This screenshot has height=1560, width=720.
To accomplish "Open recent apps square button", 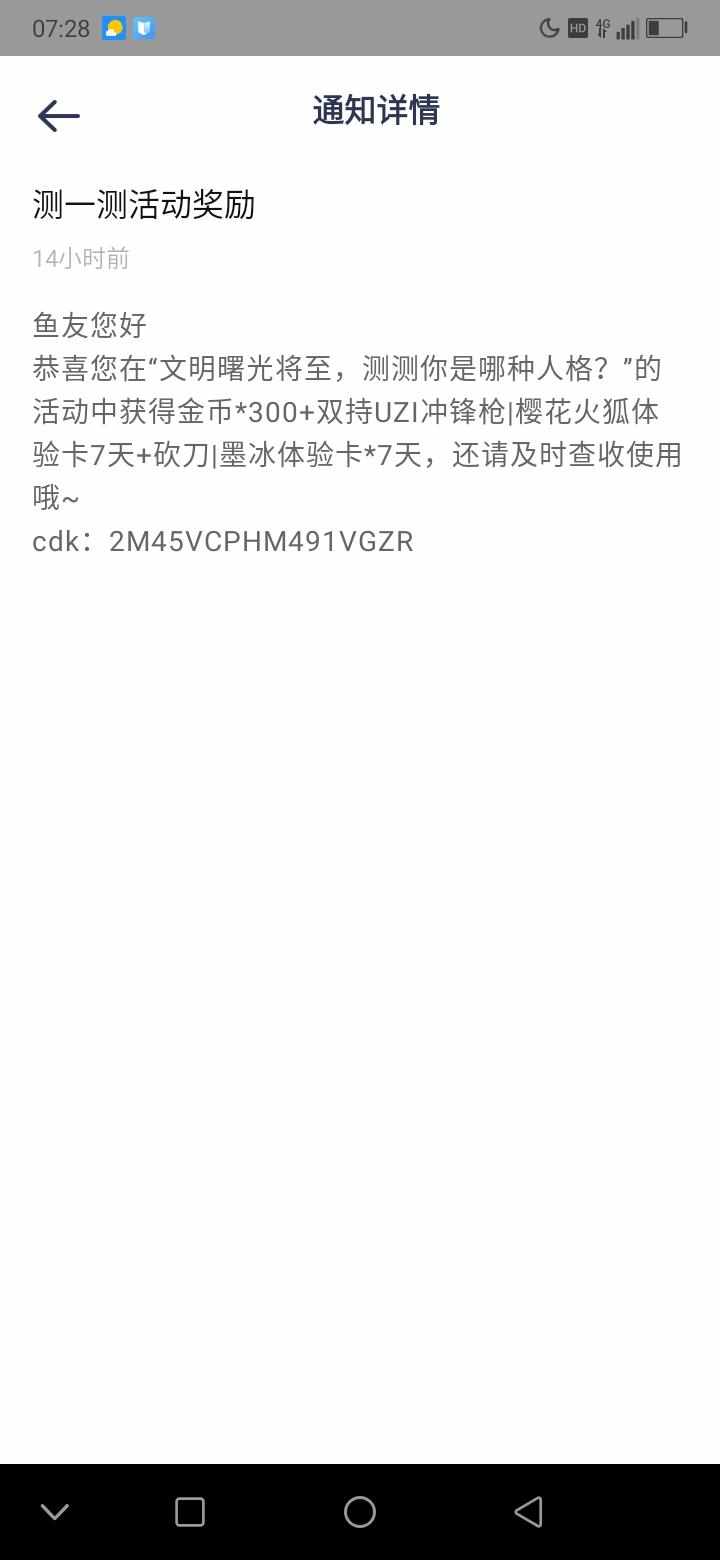I will click(190, 1511).
